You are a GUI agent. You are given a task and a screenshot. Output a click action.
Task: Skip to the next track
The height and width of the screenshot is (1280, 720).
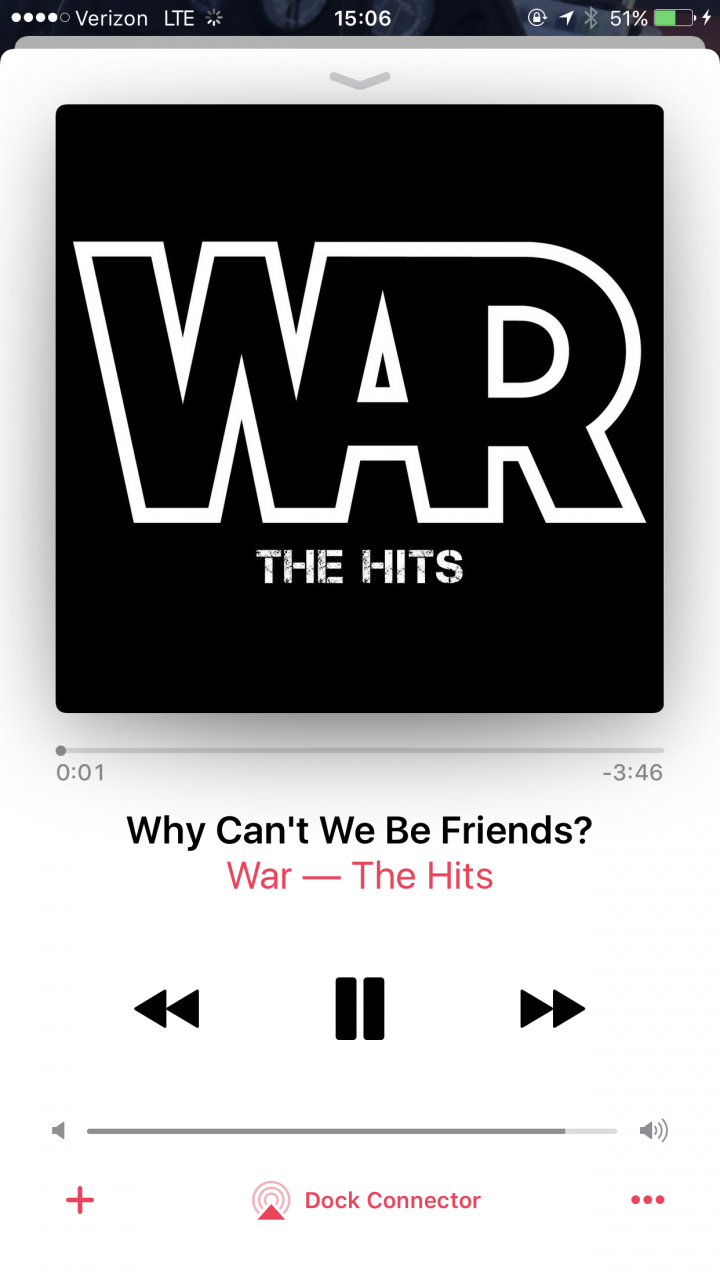click(x=552, y=1008)
